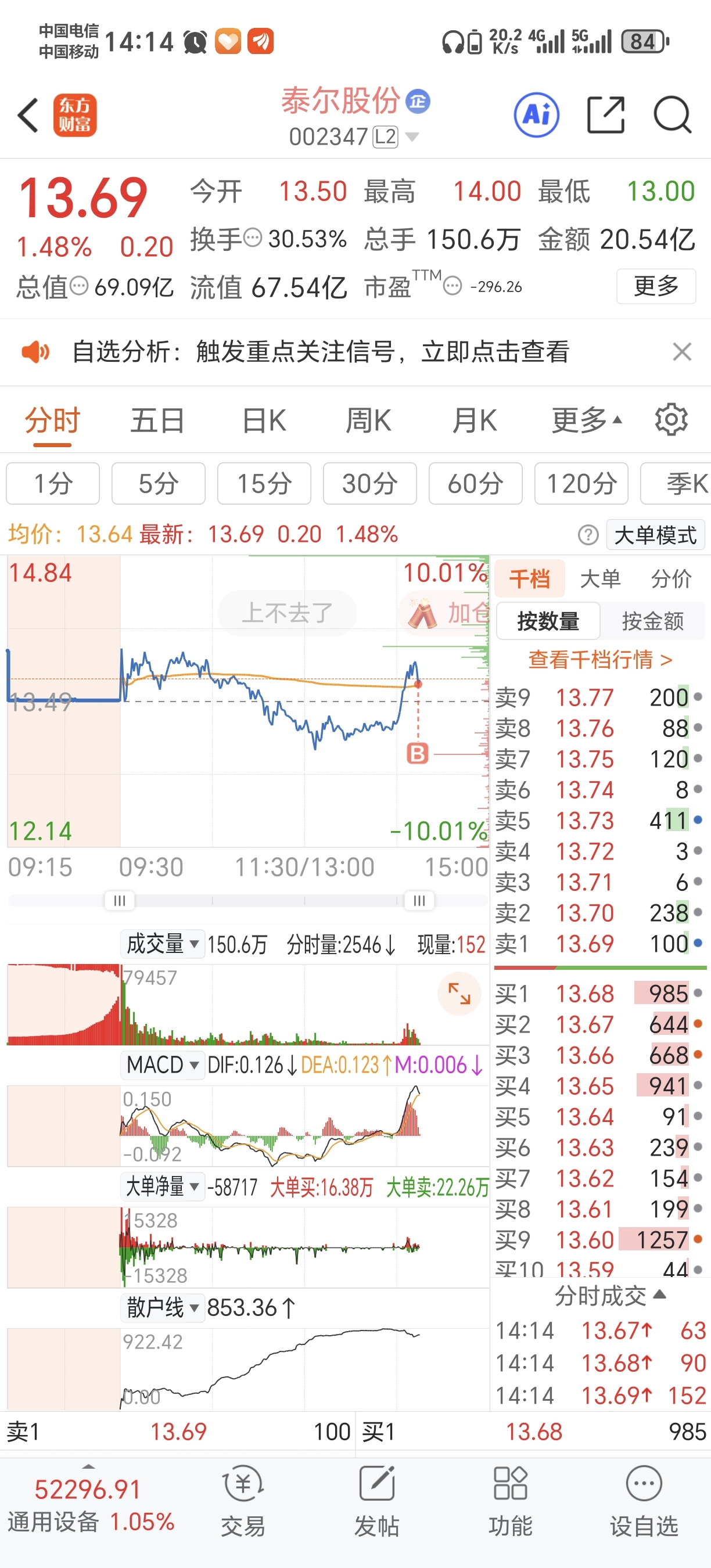Viewport: 711px width, 1568px height.
Task: Open the search magnifier
Action: 672,114
